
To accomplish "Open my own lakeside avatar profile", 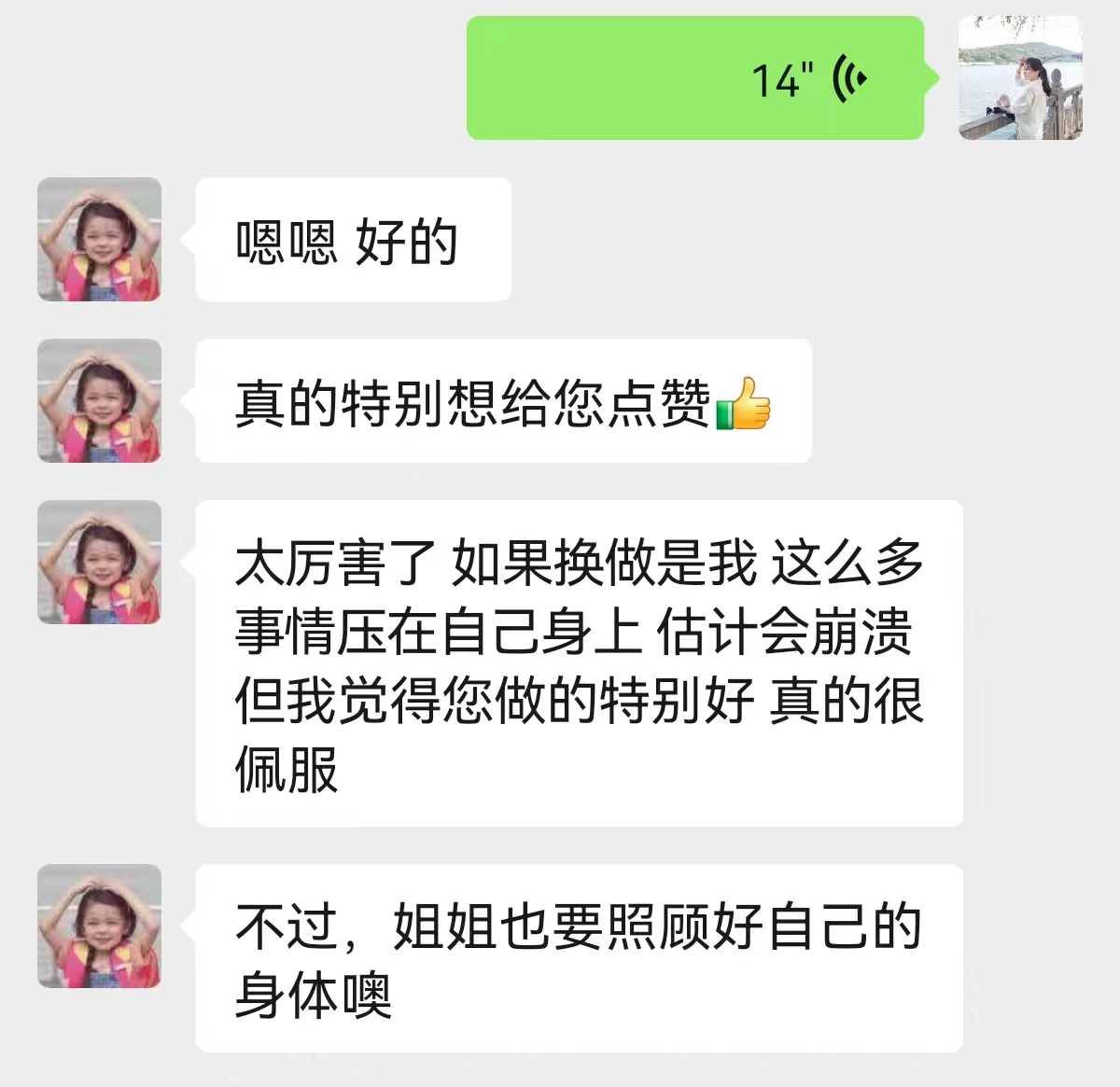I will [x=1020, y=78].
